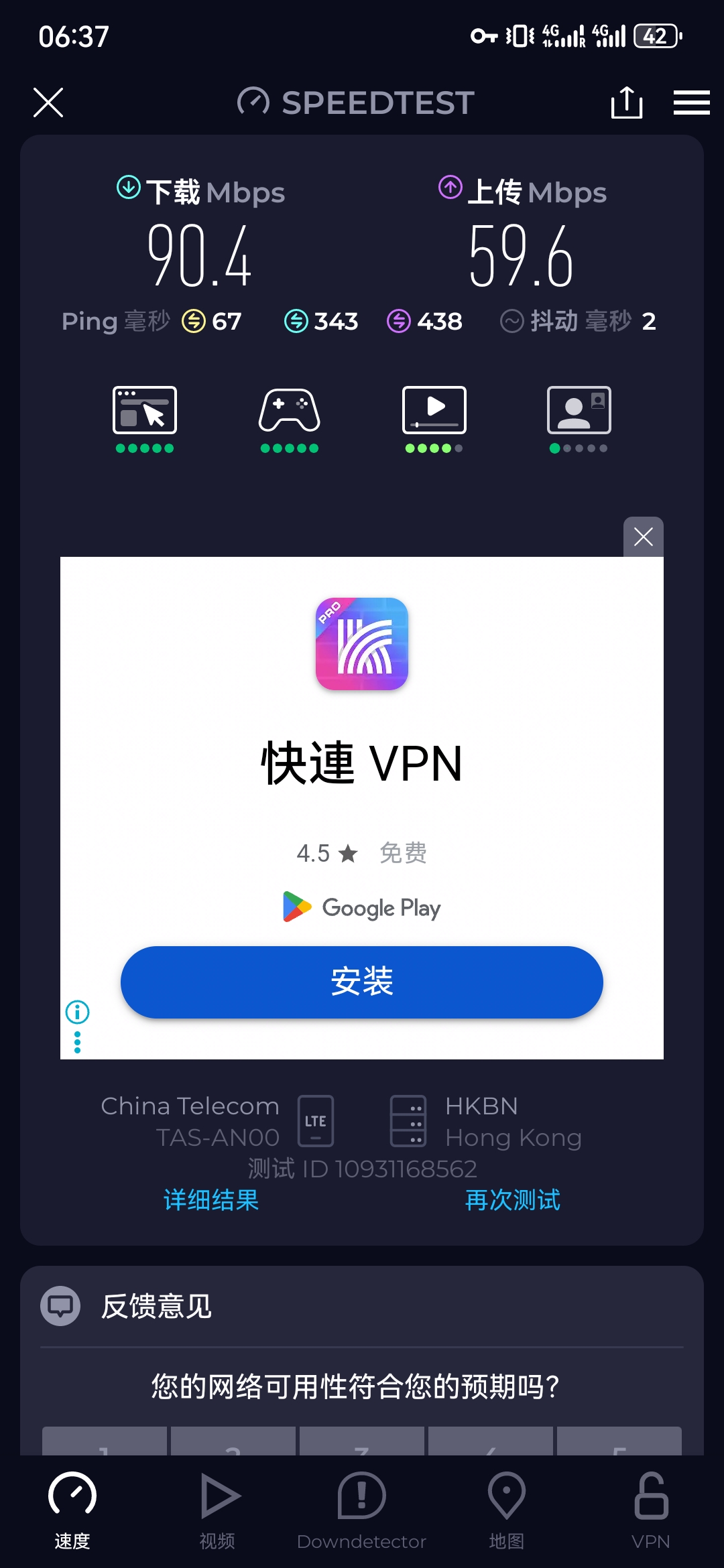The height and width of the screenshot is (1568, 724).
Task: Expand the ad info disclosure icon
Action: (78, 1012)
